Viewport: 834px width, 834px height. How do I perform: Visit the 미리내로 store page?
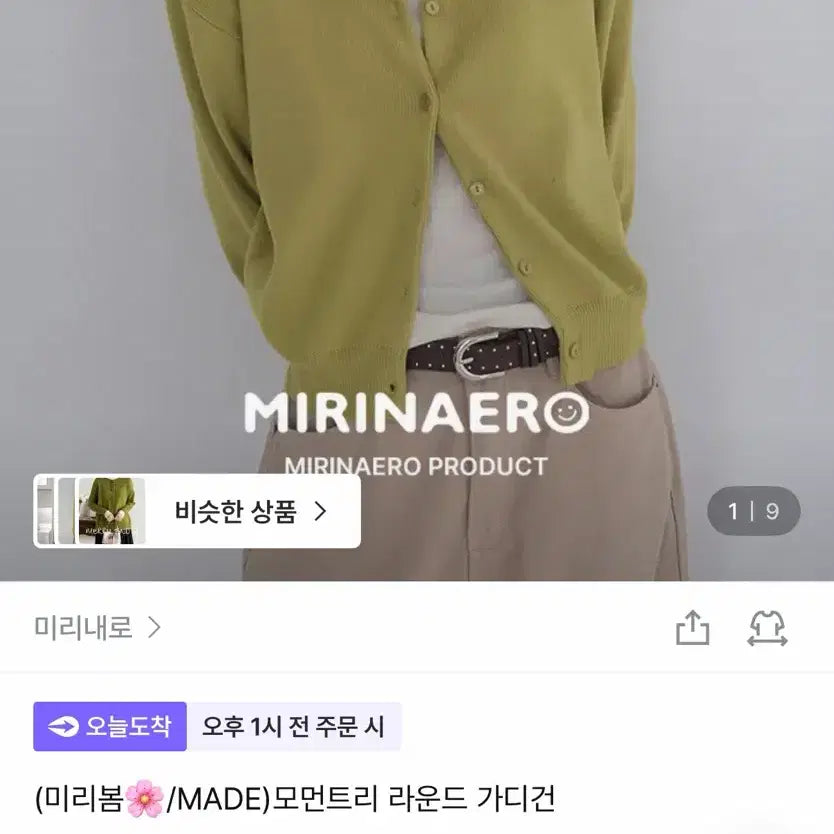click(97, 628)
